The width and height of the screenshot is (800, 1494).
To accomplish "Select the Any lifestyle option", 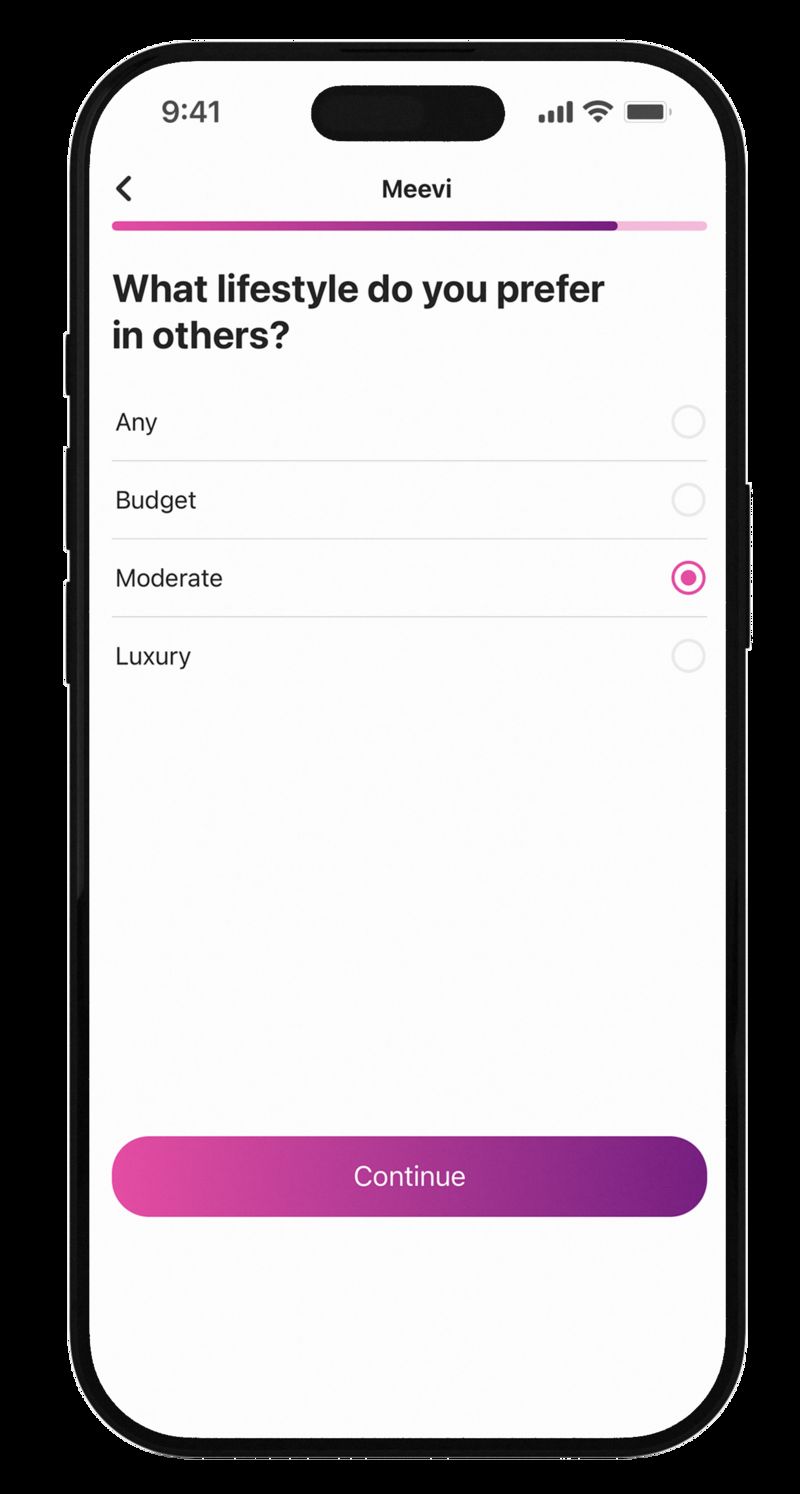I will click(687, 422).
